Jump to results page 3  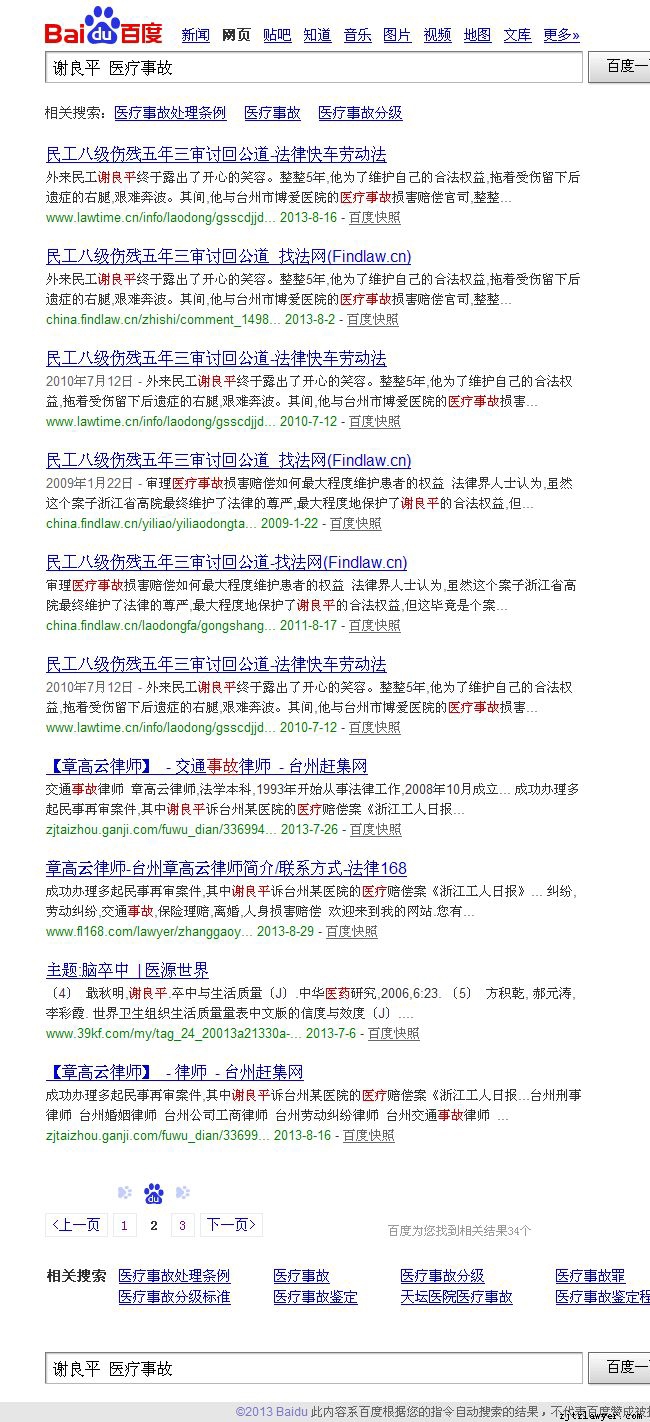pyautogui.click(x=182, y=1225)
